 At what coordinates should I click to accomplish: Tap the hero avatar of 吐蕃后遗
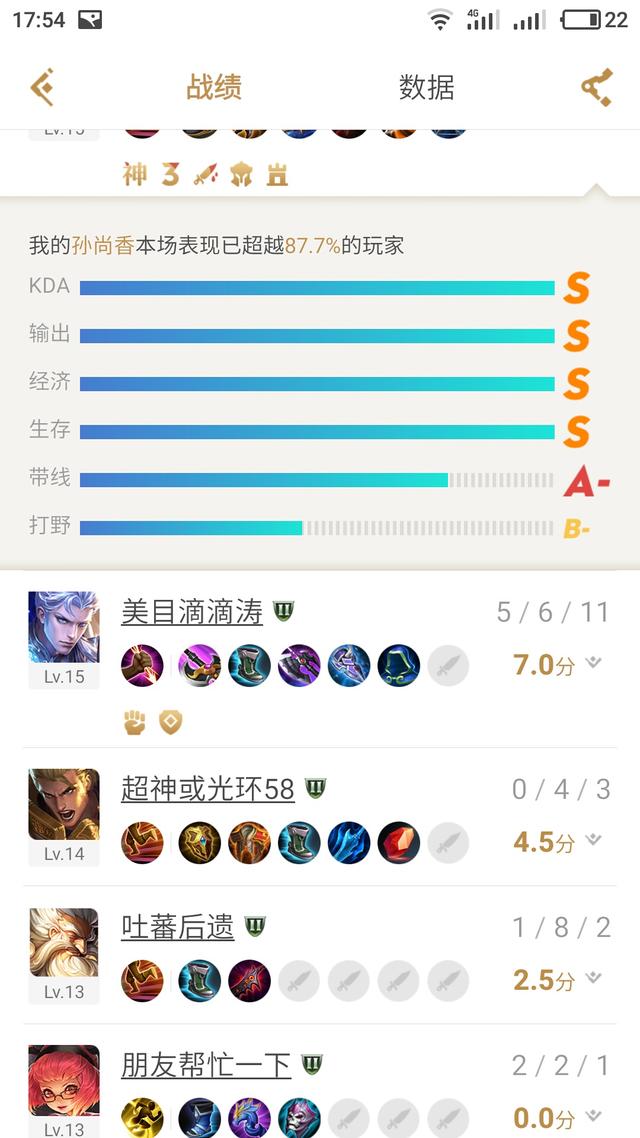point(64,942)
